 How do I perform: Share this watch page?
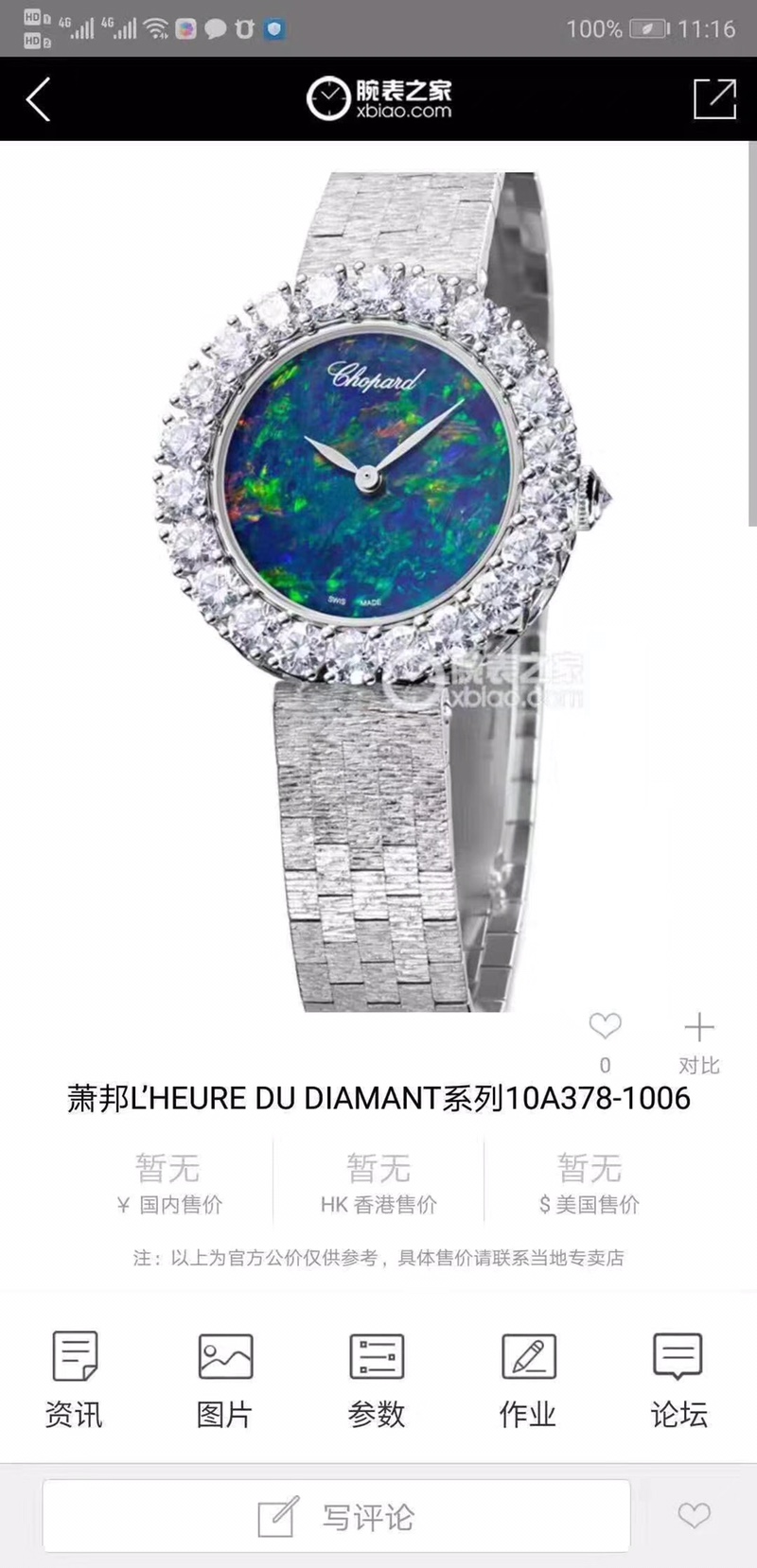pos(714,99)
